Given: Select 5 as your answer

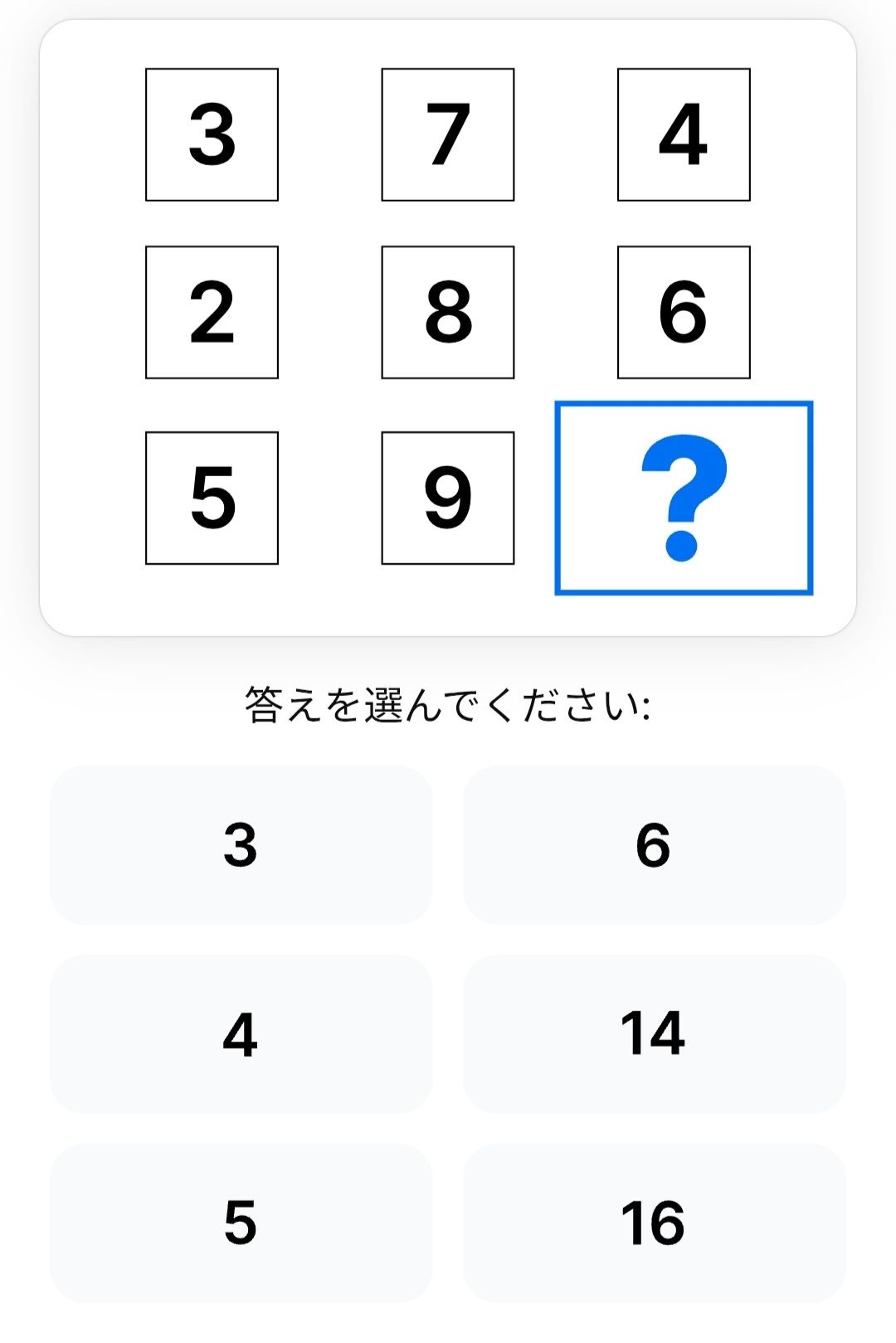Looking at the screenshot, I should pos(241,1222).
